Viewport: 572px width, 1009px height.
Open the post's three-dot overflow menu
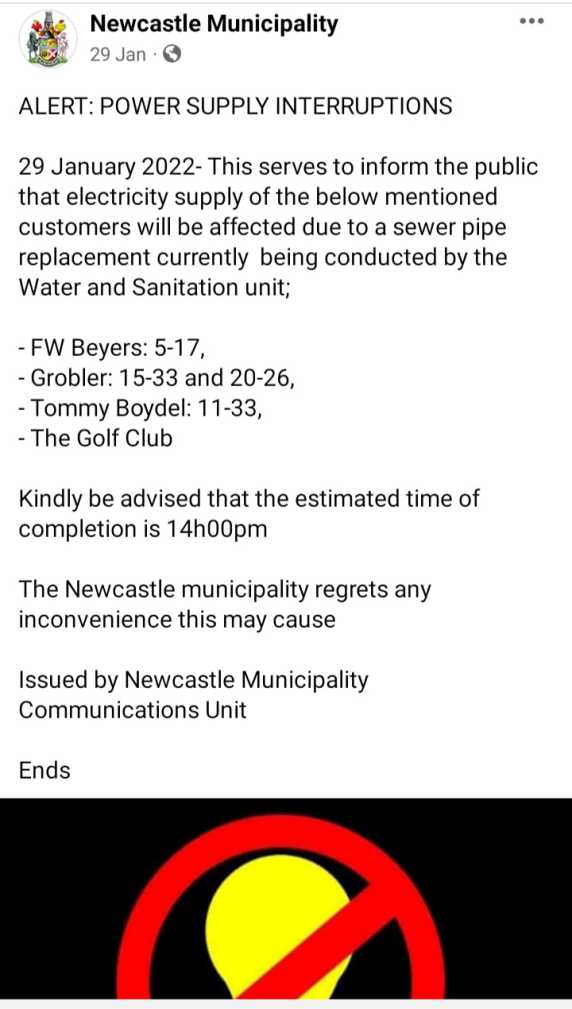coord(531,21)
